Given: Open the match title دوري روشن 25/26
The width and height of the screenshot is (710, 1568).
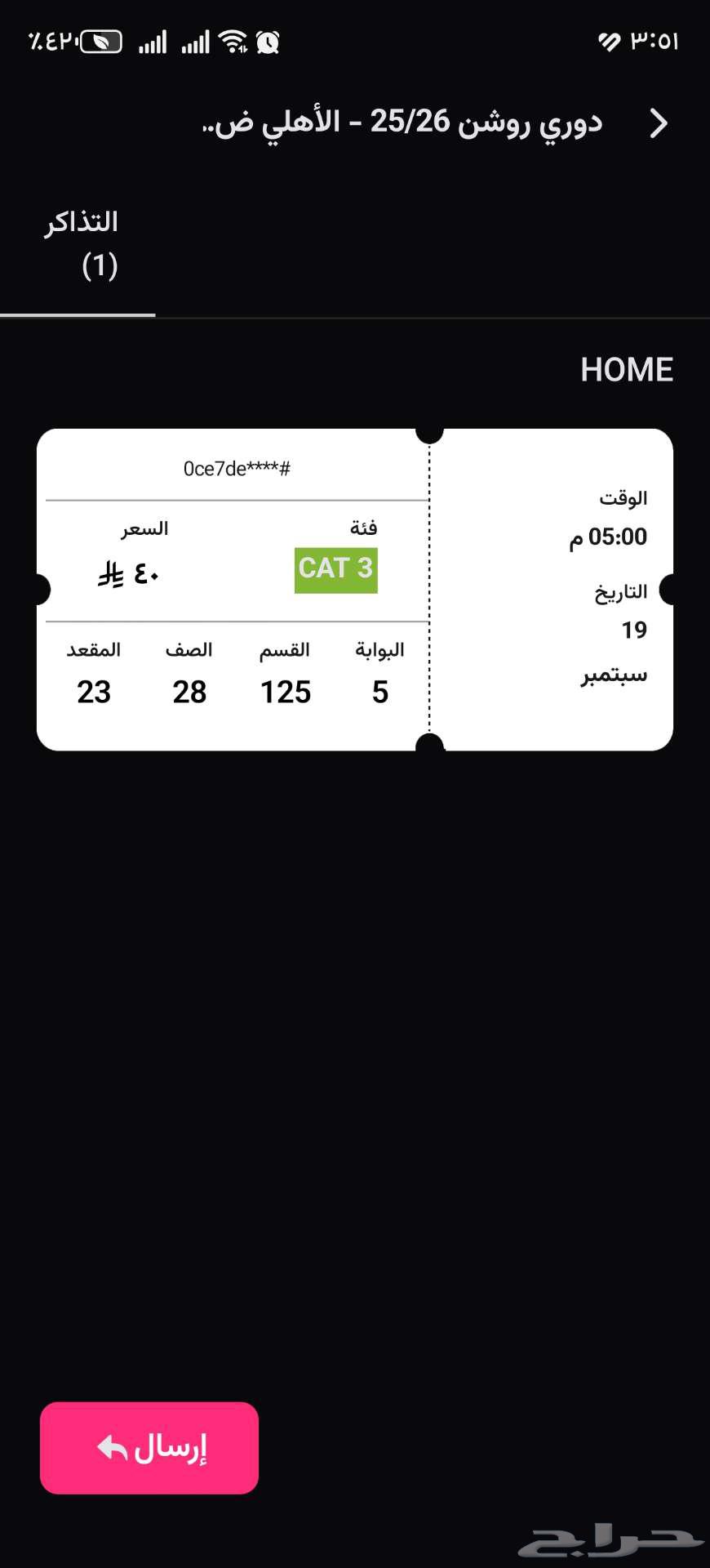Looking at the screenshot, I should (x=400, y=122).
